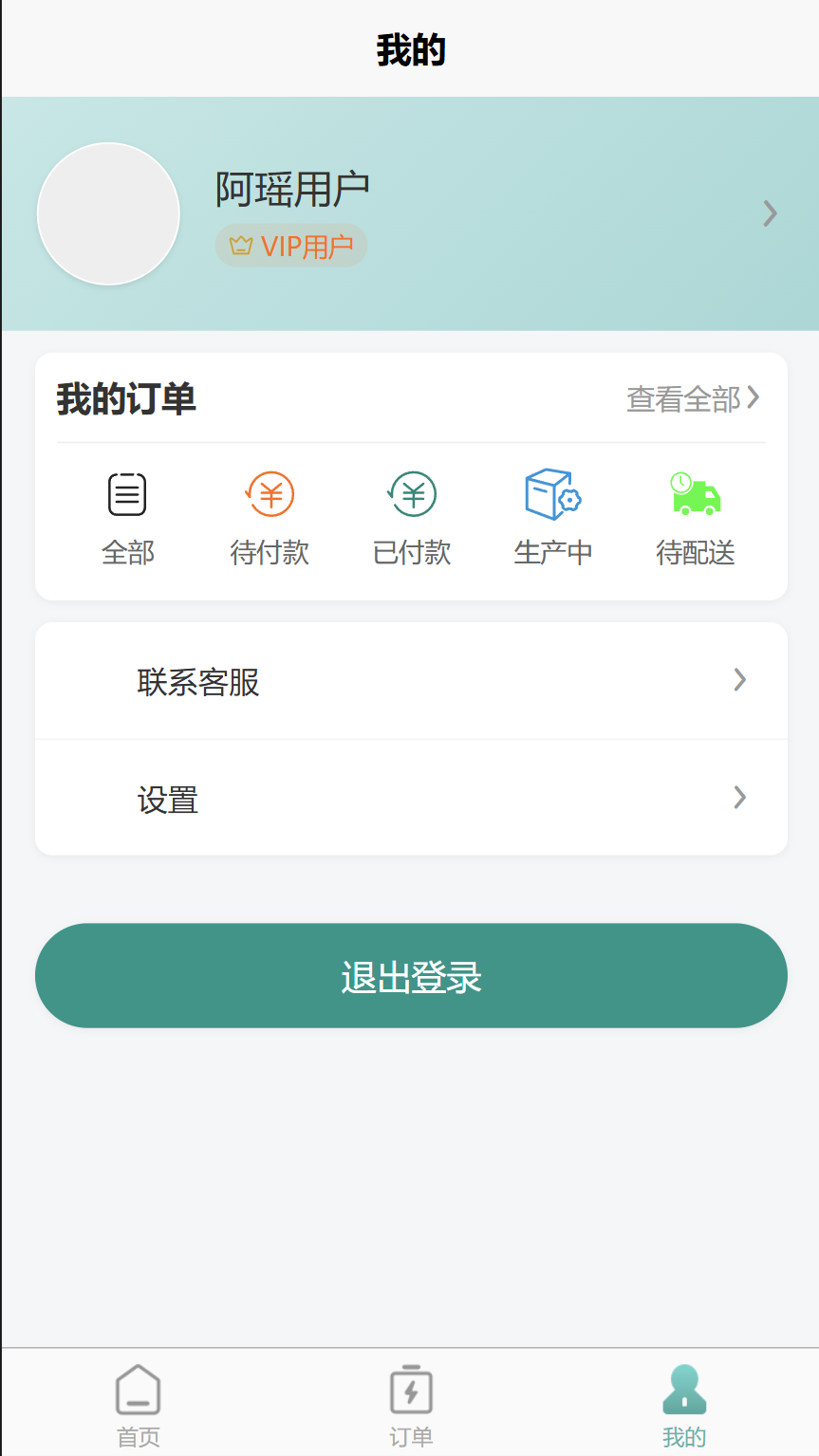Click the VIP用户 crown badge
Image resolution: width=819 pixels, height=1456 pixels.
pyautogui.click(x=290, y=245)
